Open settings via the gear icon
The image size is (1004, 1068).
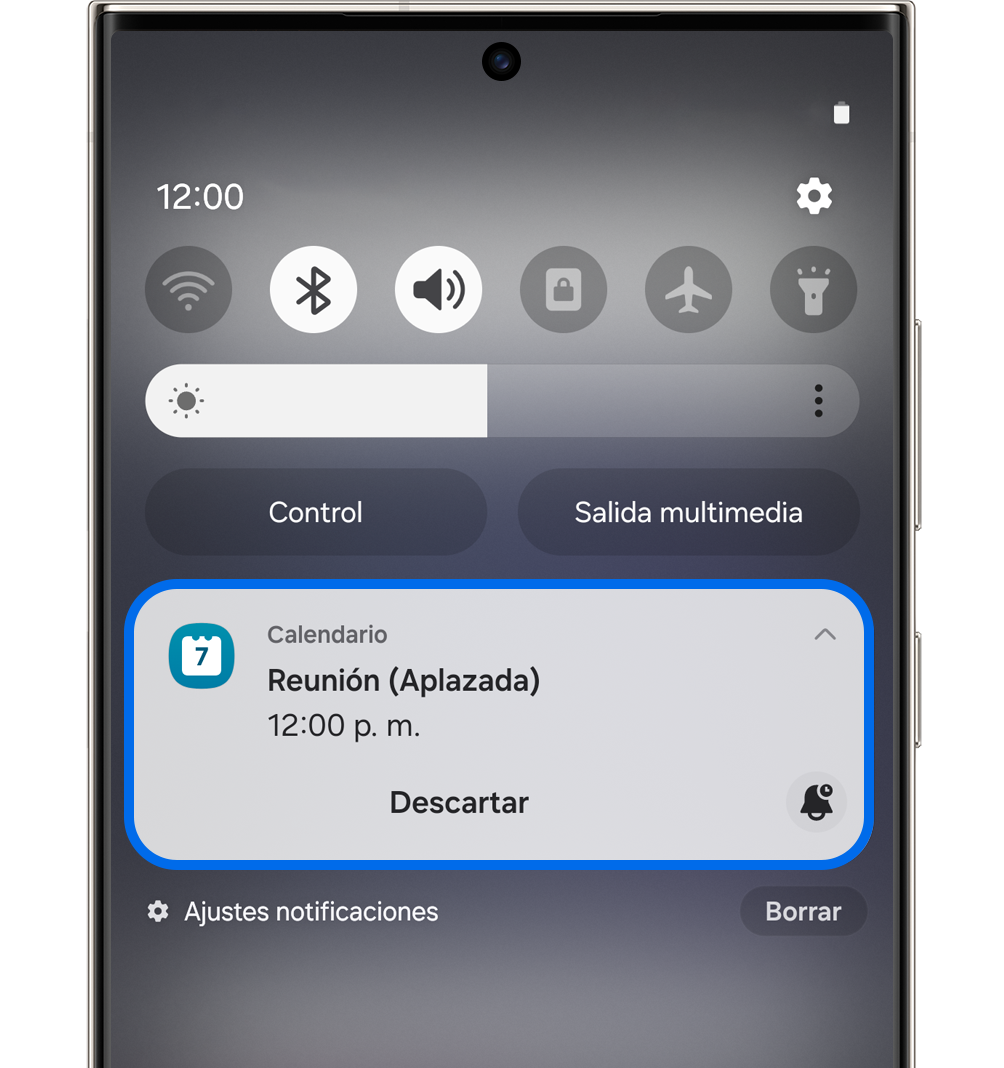point(814,196)
